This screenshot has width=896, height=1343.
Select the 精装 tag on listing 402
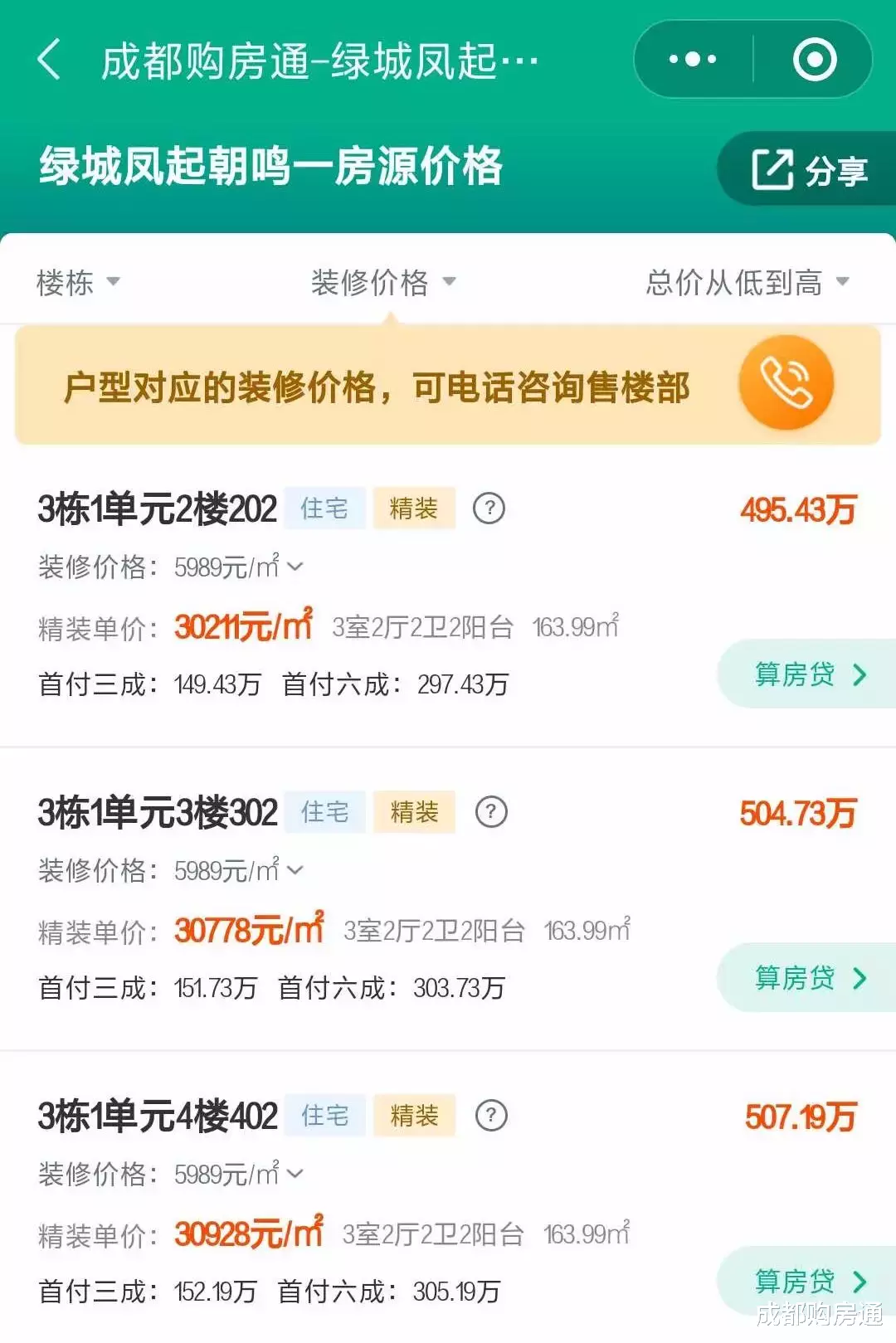[414, 1116]
